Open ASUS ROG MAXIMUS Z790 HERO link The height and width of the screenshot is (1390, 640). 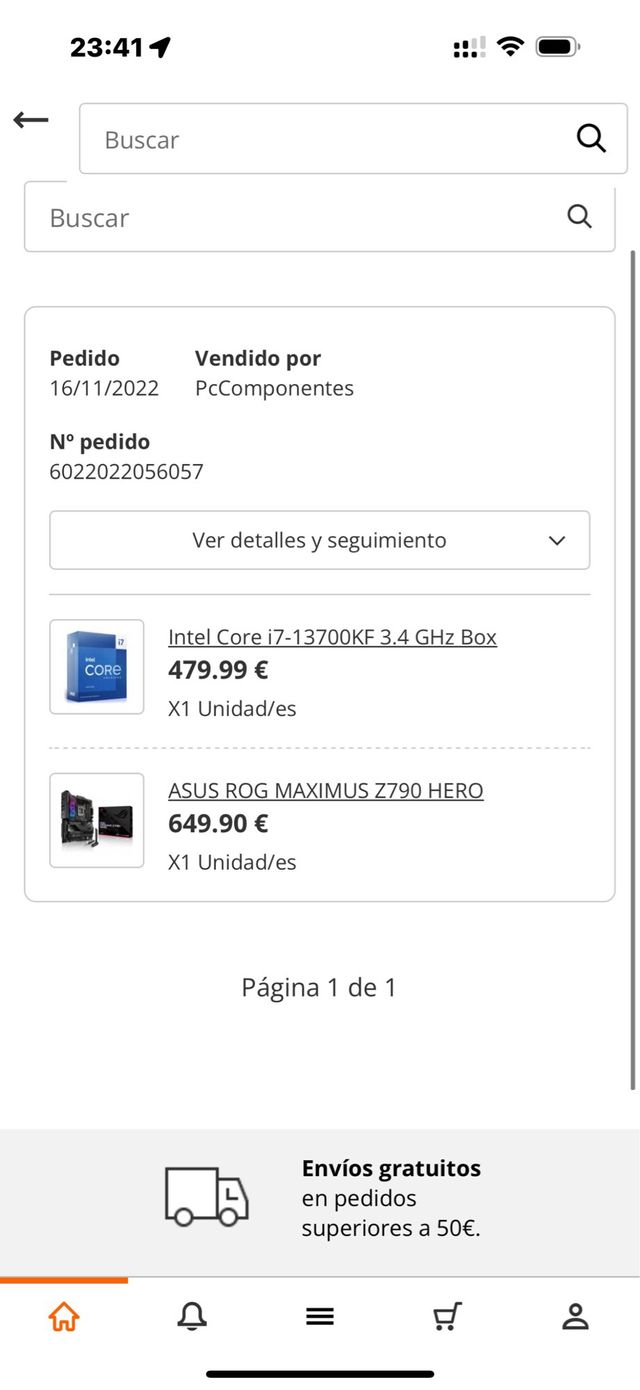coord(326,790)
